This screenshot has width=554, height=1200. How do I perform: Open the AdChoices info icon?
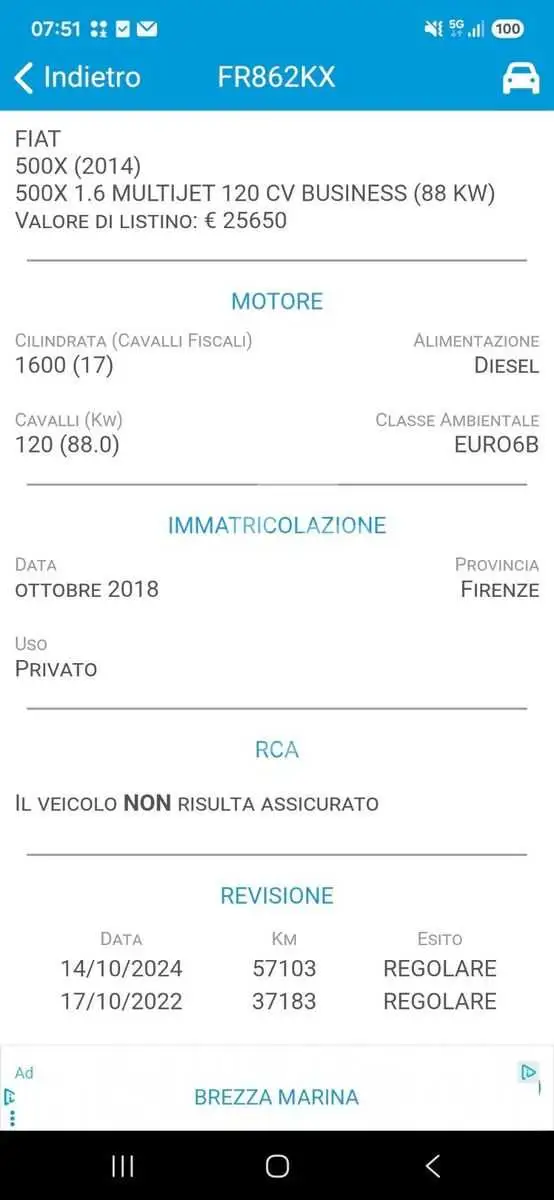coord(528,1072)
